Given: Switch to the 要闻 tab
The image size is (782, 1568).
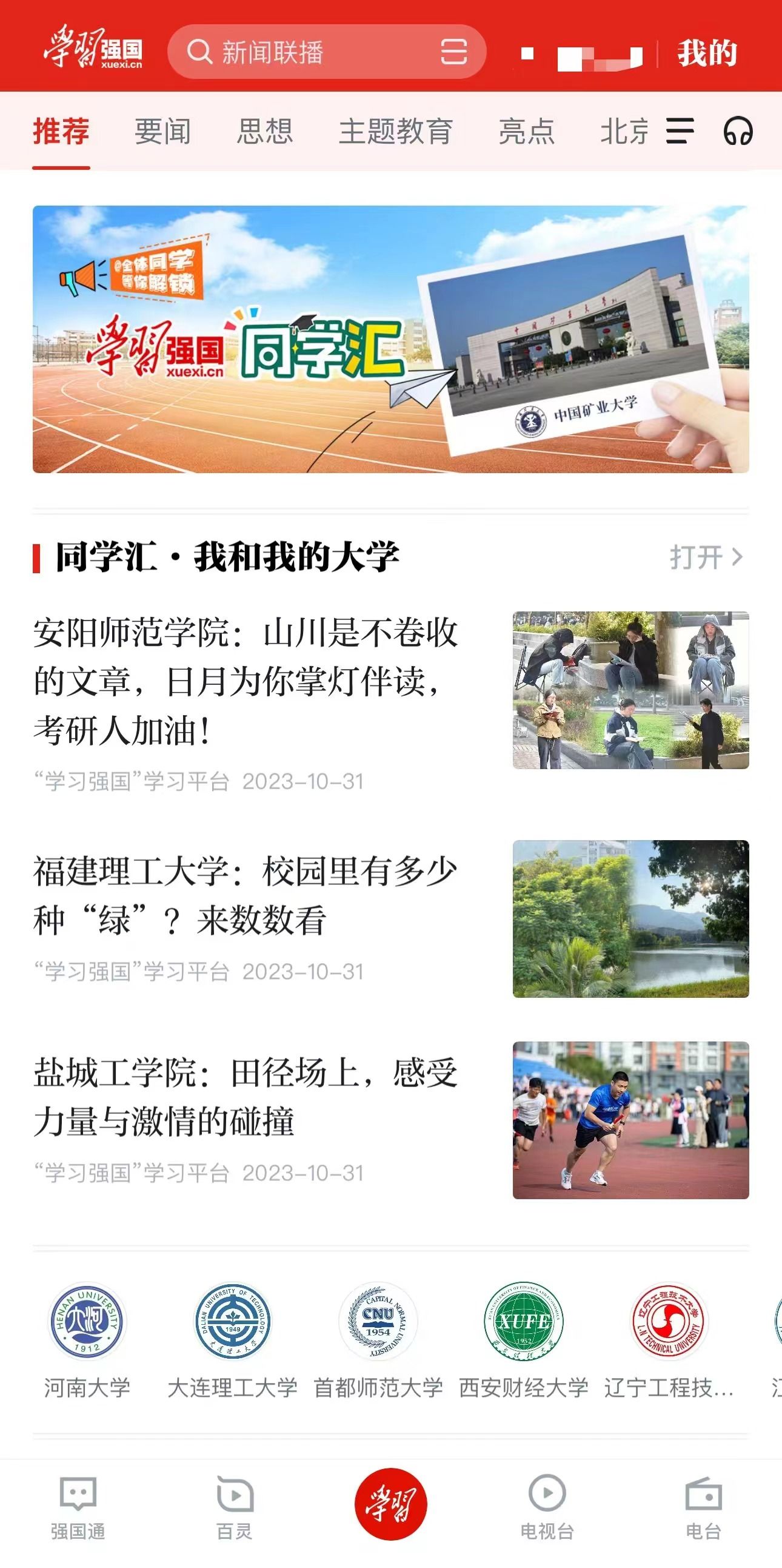Looking at the screenshot, I should pyautogui.click(x=162, y=132).
